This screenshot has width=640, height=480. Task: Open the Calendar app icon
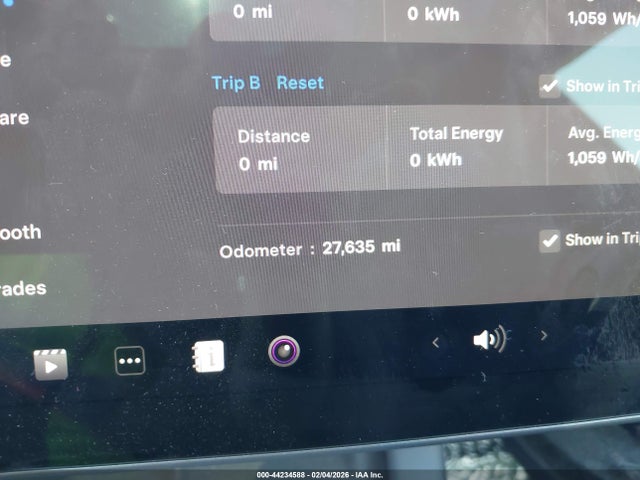tap(209, 357)
